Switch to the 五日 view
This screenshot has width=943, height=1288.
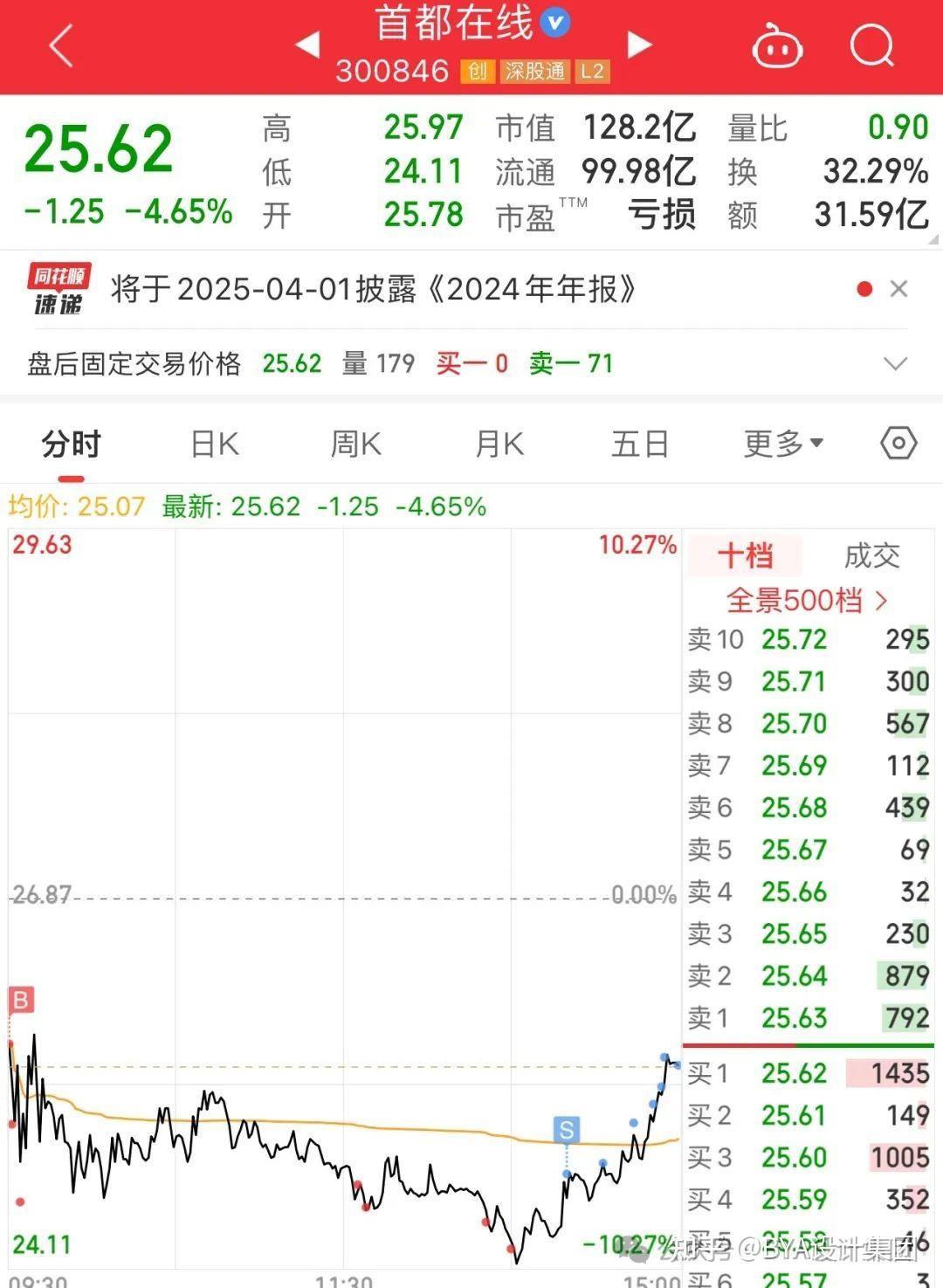[640, 444]
